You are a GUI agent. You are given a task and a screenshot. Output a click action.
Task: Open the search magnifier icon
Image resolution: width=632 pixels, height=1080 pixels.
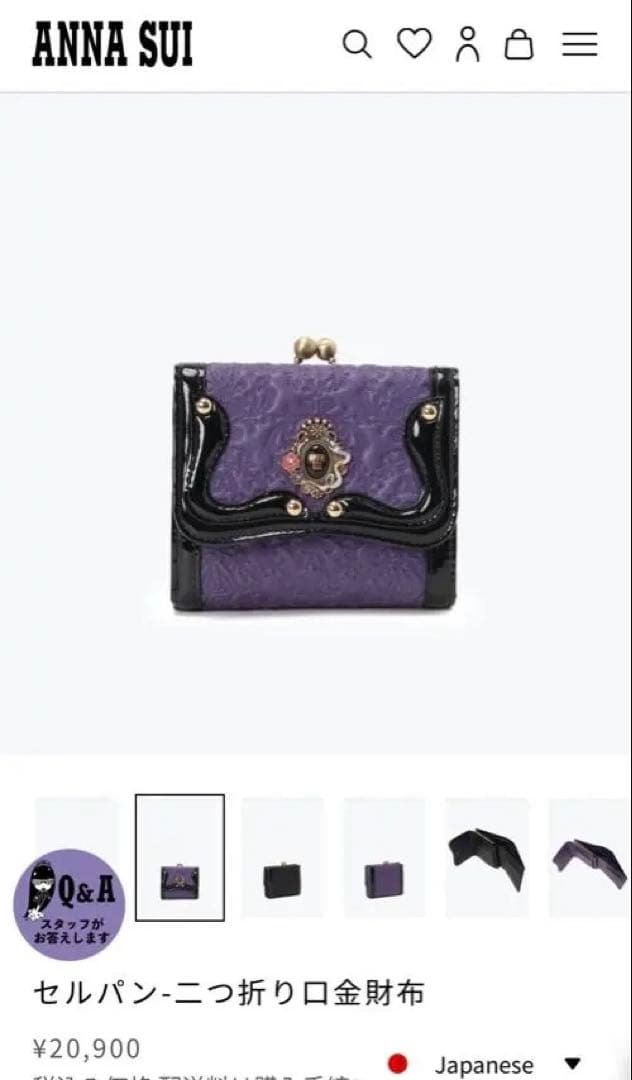pyautogui.click(x=357, y=45)
